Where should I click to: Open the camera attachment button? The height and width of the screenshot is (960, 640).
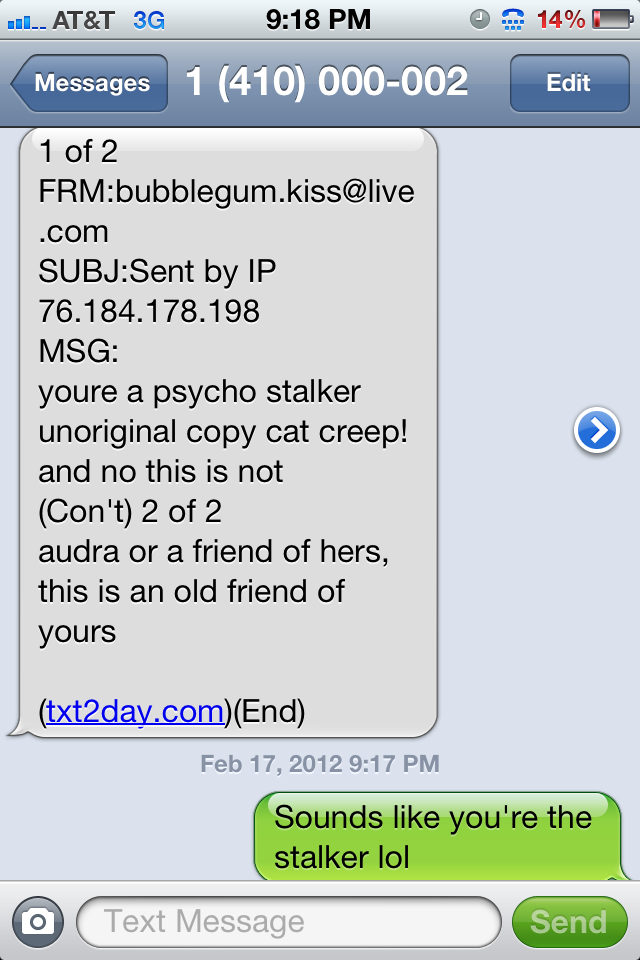tap(38, 921)
